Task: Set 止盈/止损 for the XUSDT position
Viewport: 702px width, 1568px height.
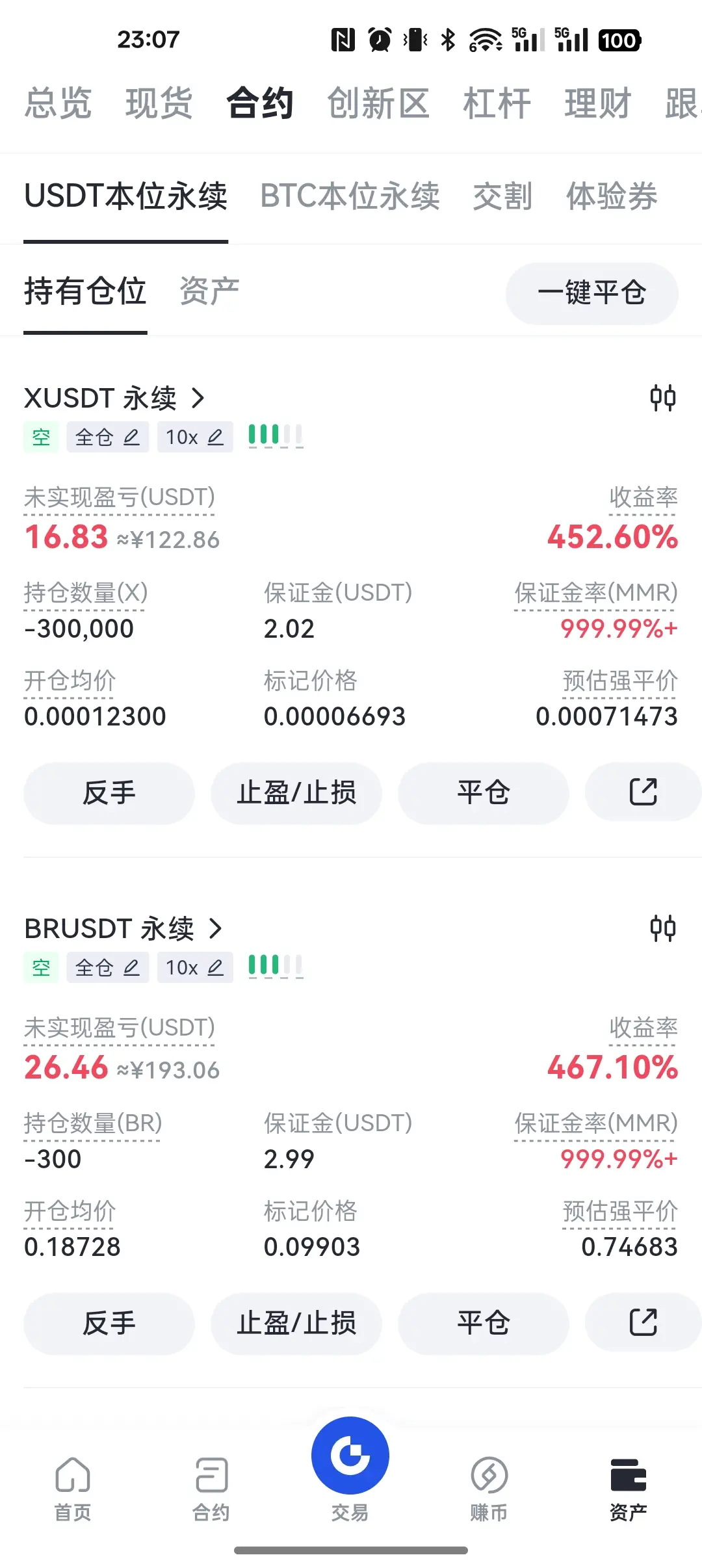Action: (296, 793)
